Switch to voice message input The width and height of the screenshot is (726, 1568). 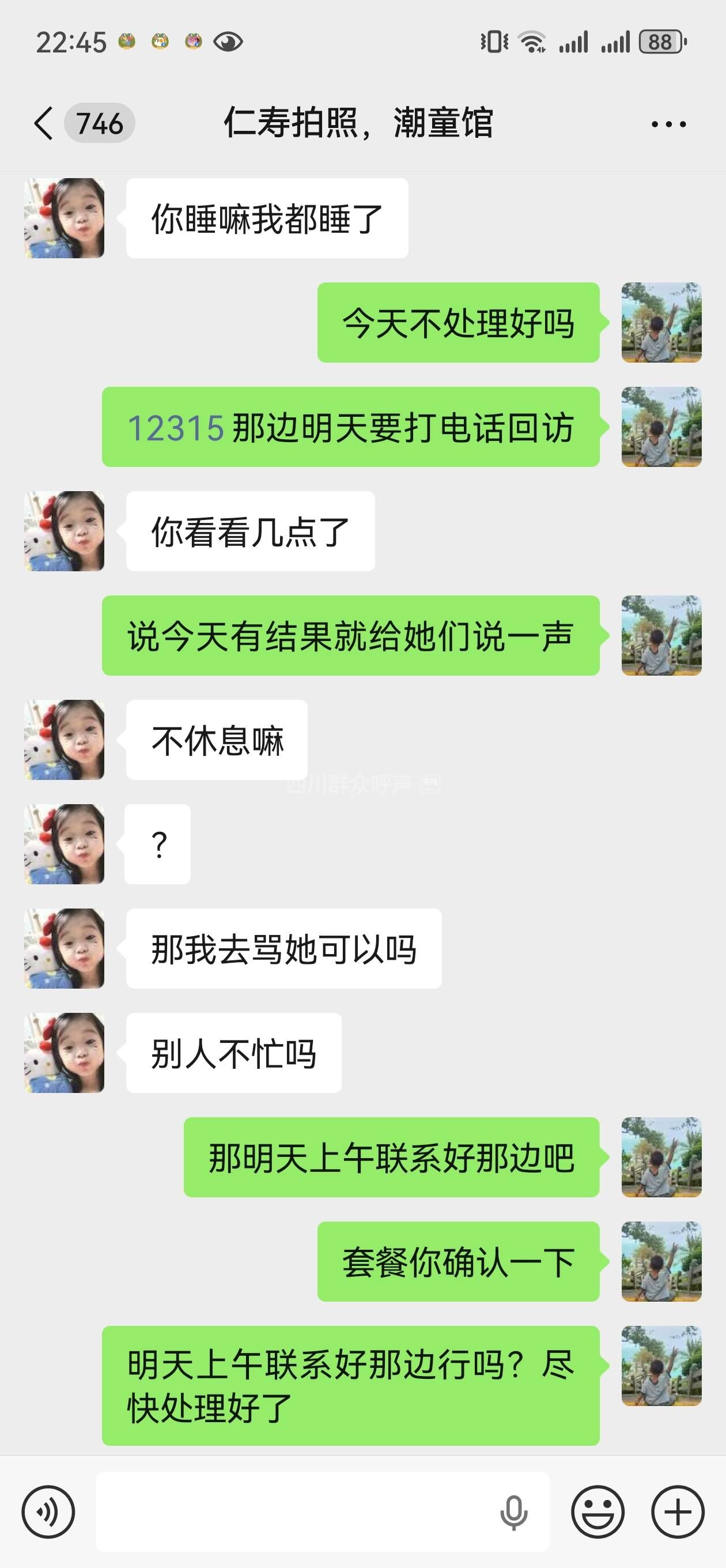pos(48,1513)
